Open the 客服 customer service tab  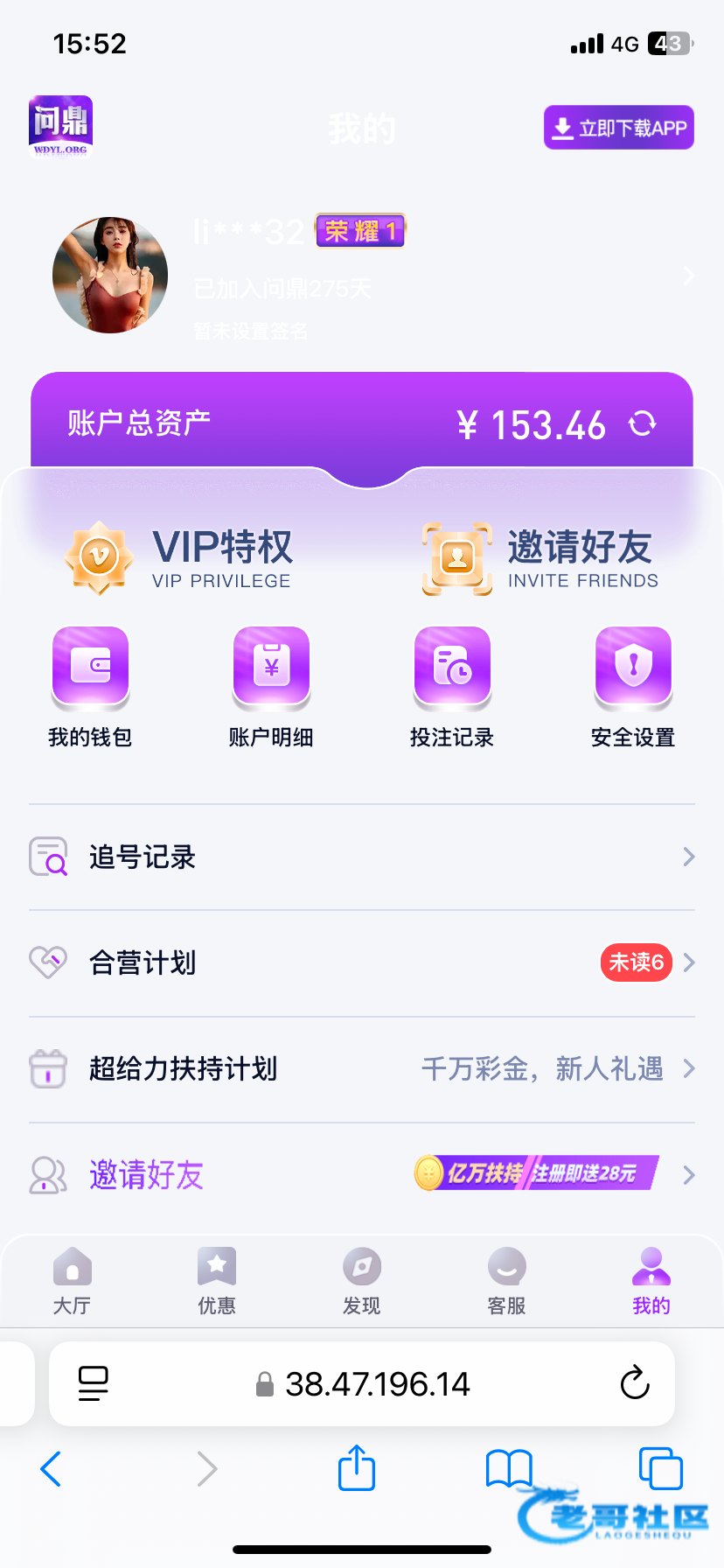click(x=506, y=1281)
